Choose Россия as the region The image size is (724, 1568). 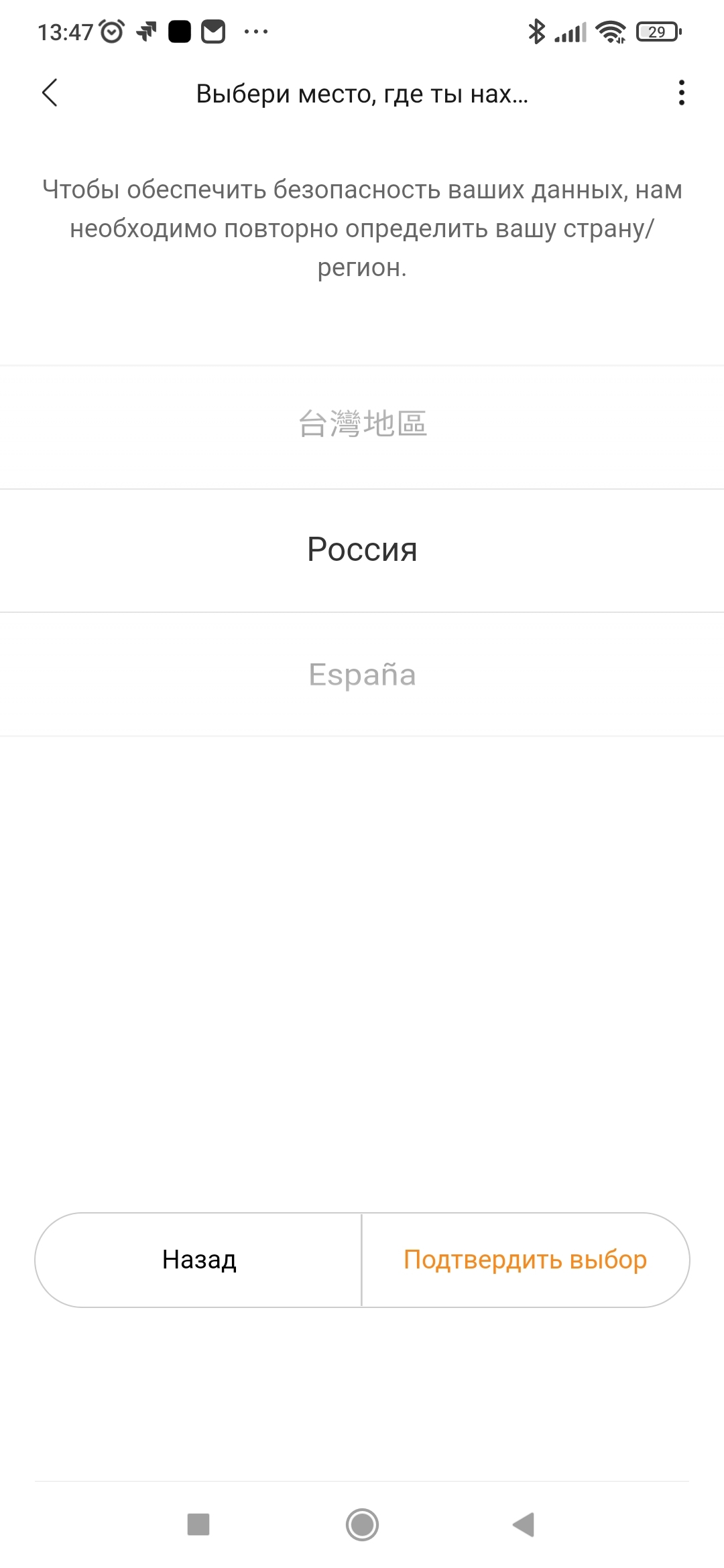(x=362, y=549)
